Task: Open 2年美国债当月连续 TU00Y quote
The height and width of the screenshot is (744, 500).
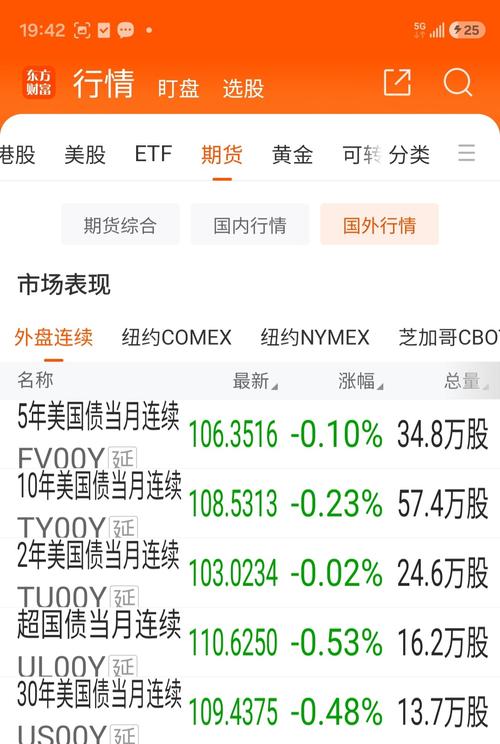Action: point(250,573)
